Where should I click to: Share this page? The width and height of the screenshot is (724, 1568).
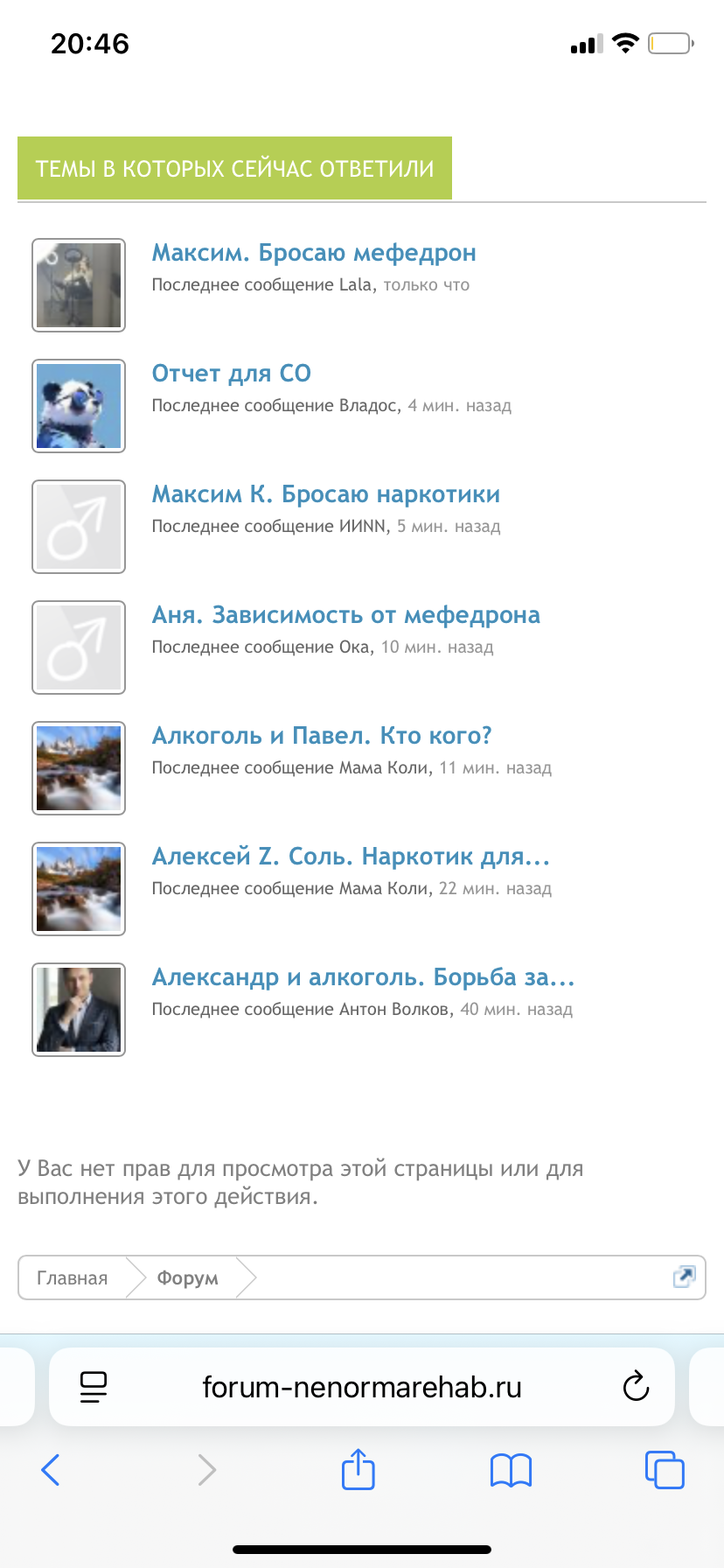(x=358, y=1470)
